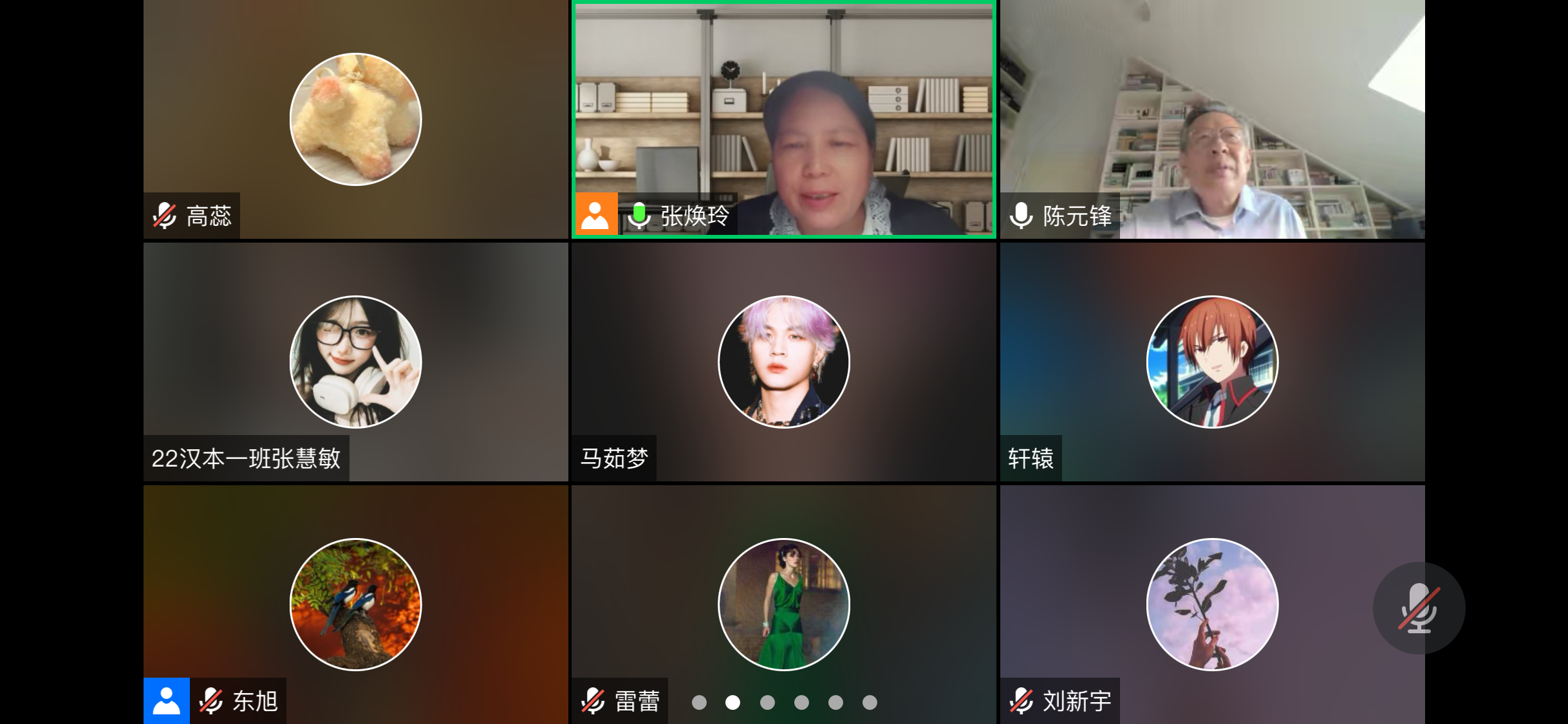
Task: Open 马茹梦's participant tile
Action: click(783, 362)
